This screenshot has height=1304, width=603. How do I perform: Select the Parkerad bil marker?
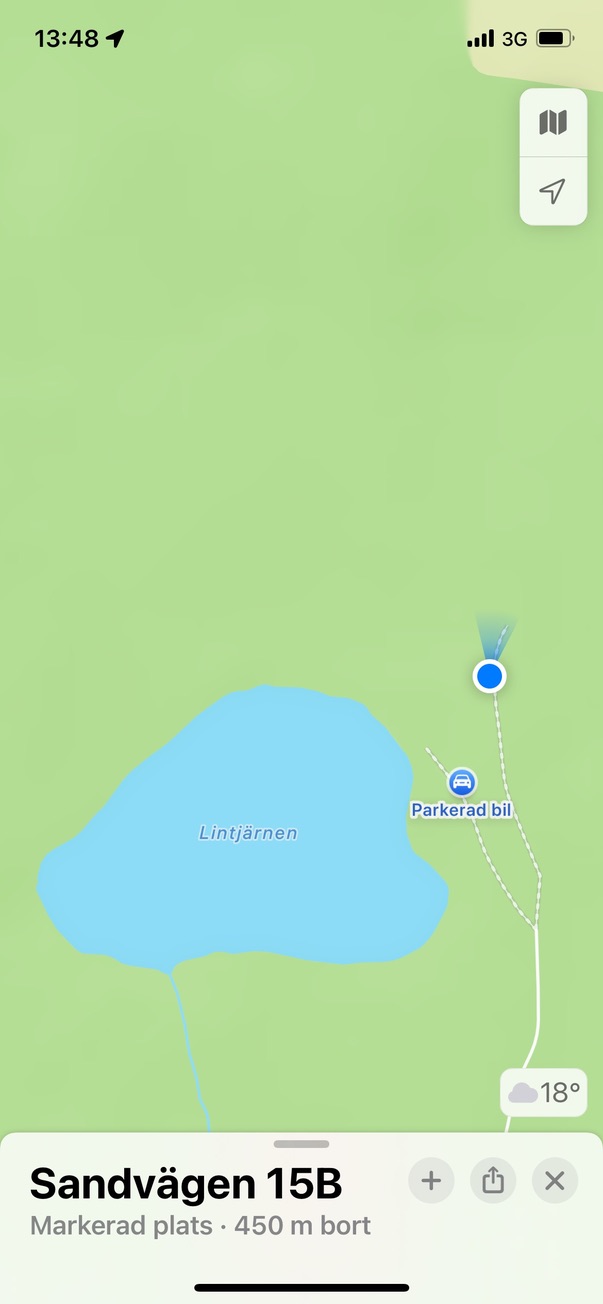click(461, 781)
